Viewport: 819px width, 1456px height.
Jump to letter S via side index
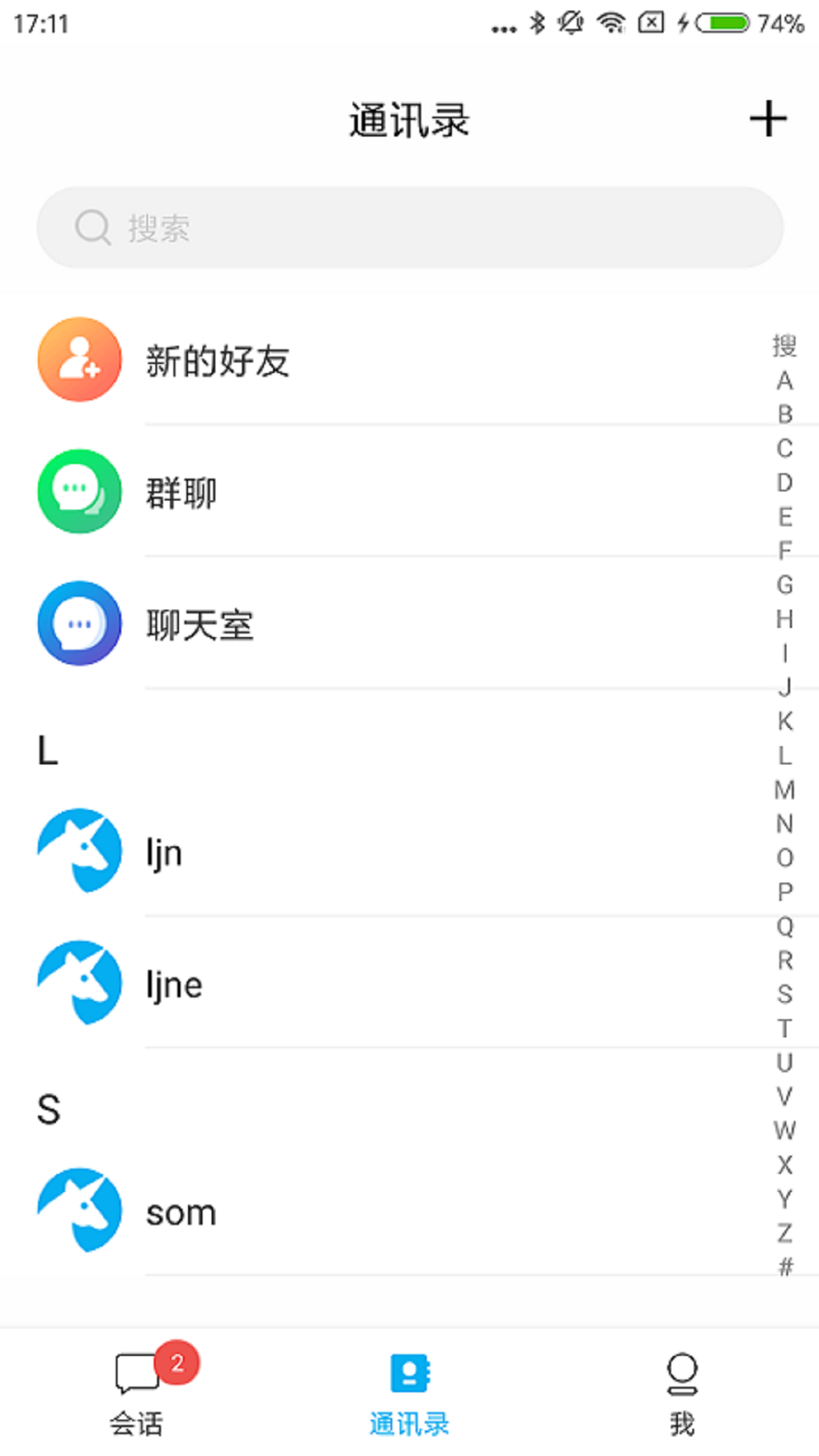785,996
